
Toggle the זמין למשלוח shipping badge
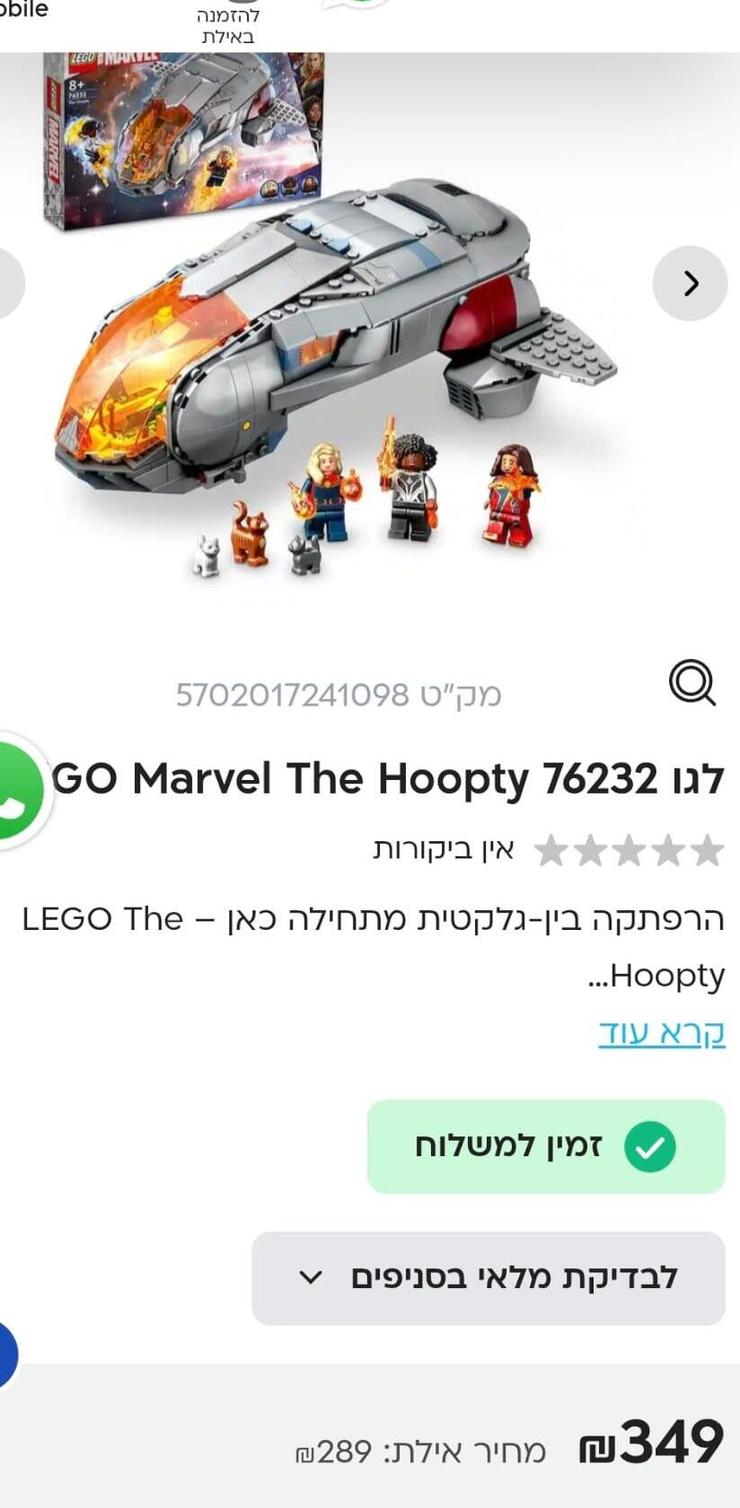pos(546,1147)
